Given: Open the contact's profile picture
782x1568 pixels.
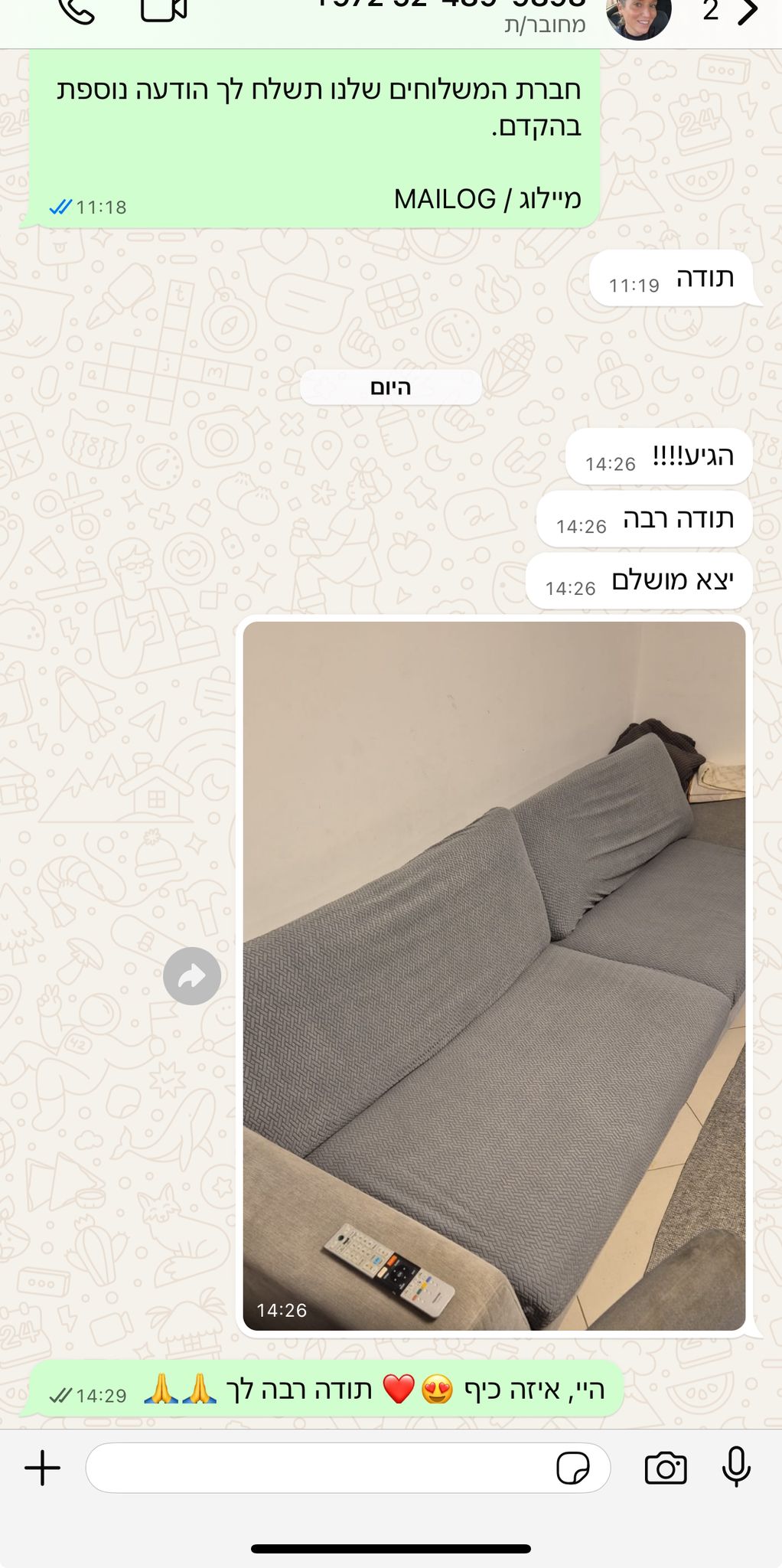Looking at the screenshot, I should coord(638,15).
